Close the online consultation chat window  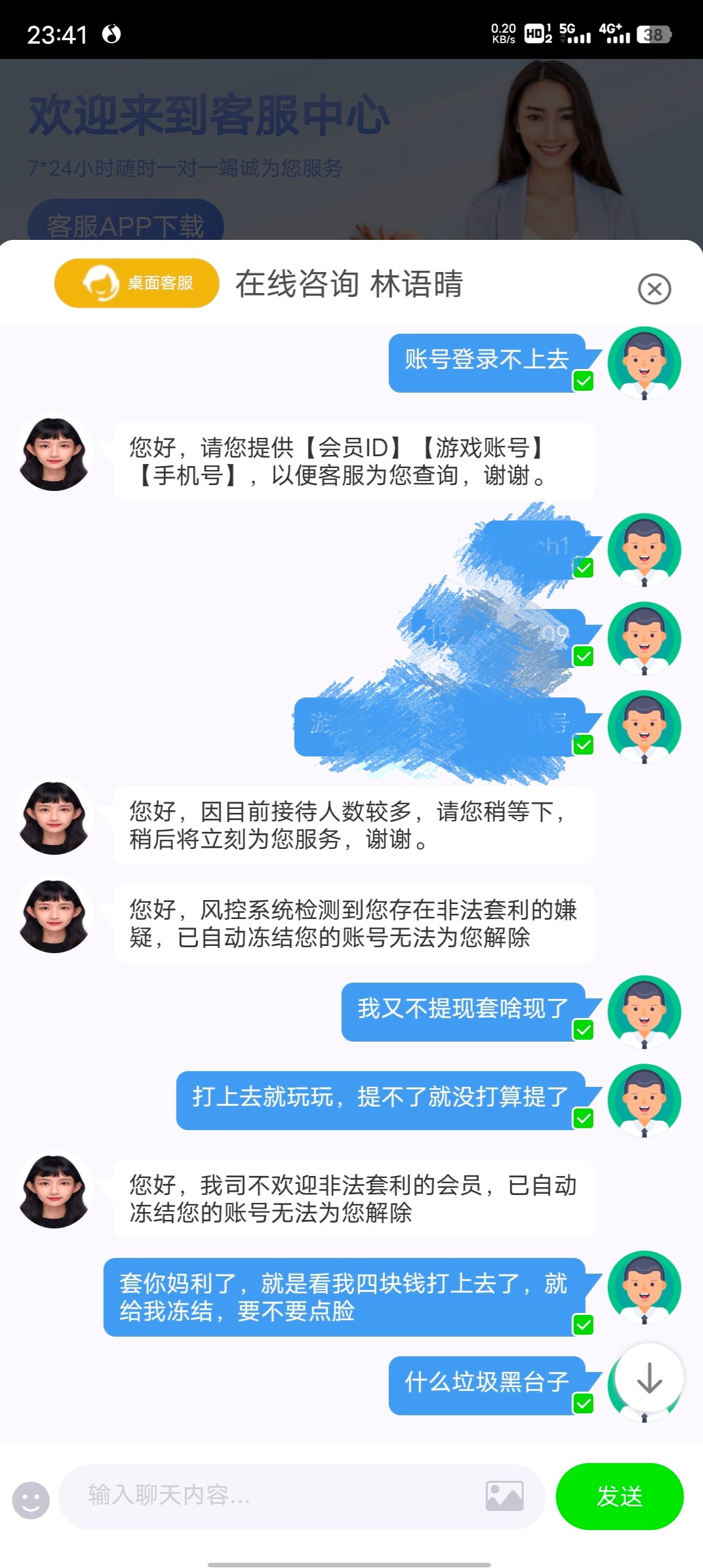point(654,289)
